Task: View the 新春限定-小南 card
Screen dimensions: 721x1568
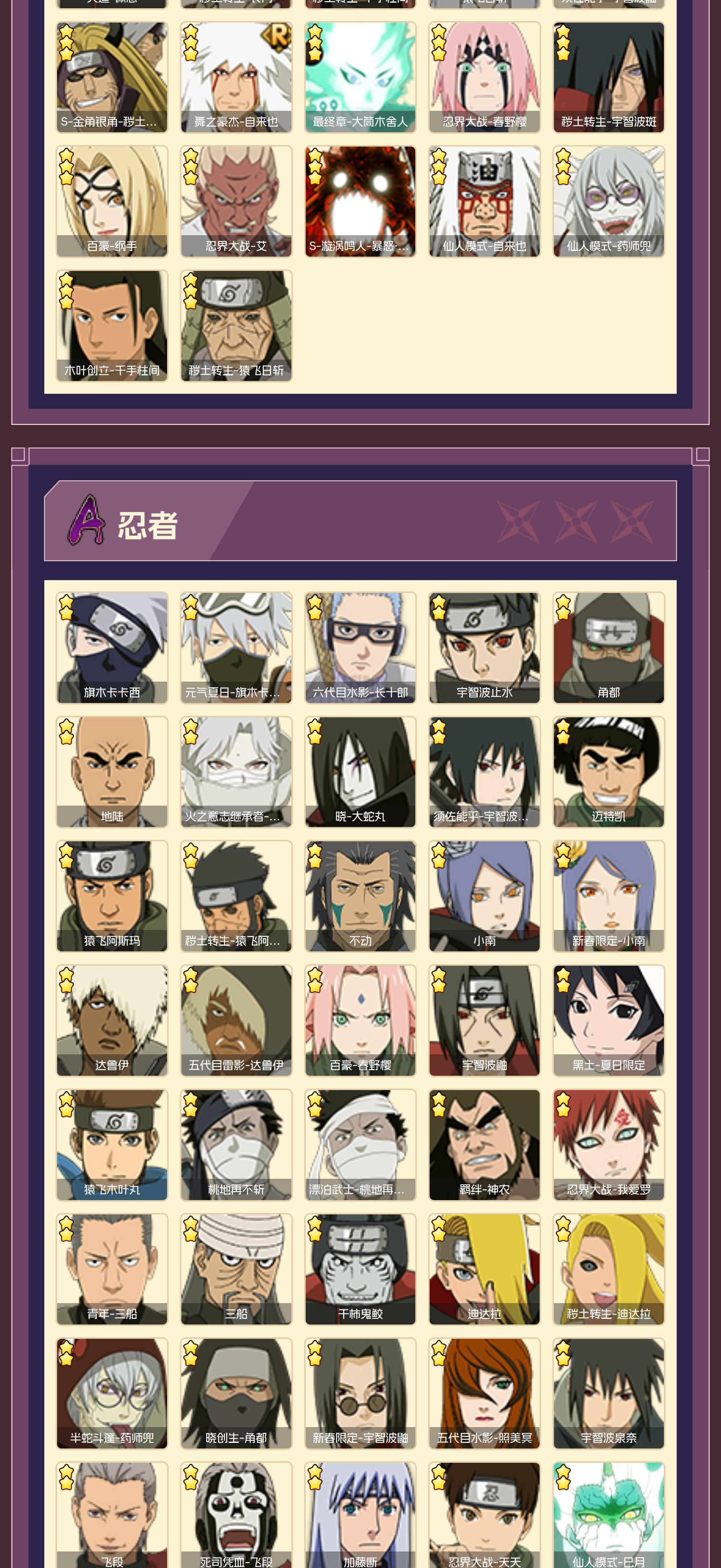Action: (x=608, y=896)
